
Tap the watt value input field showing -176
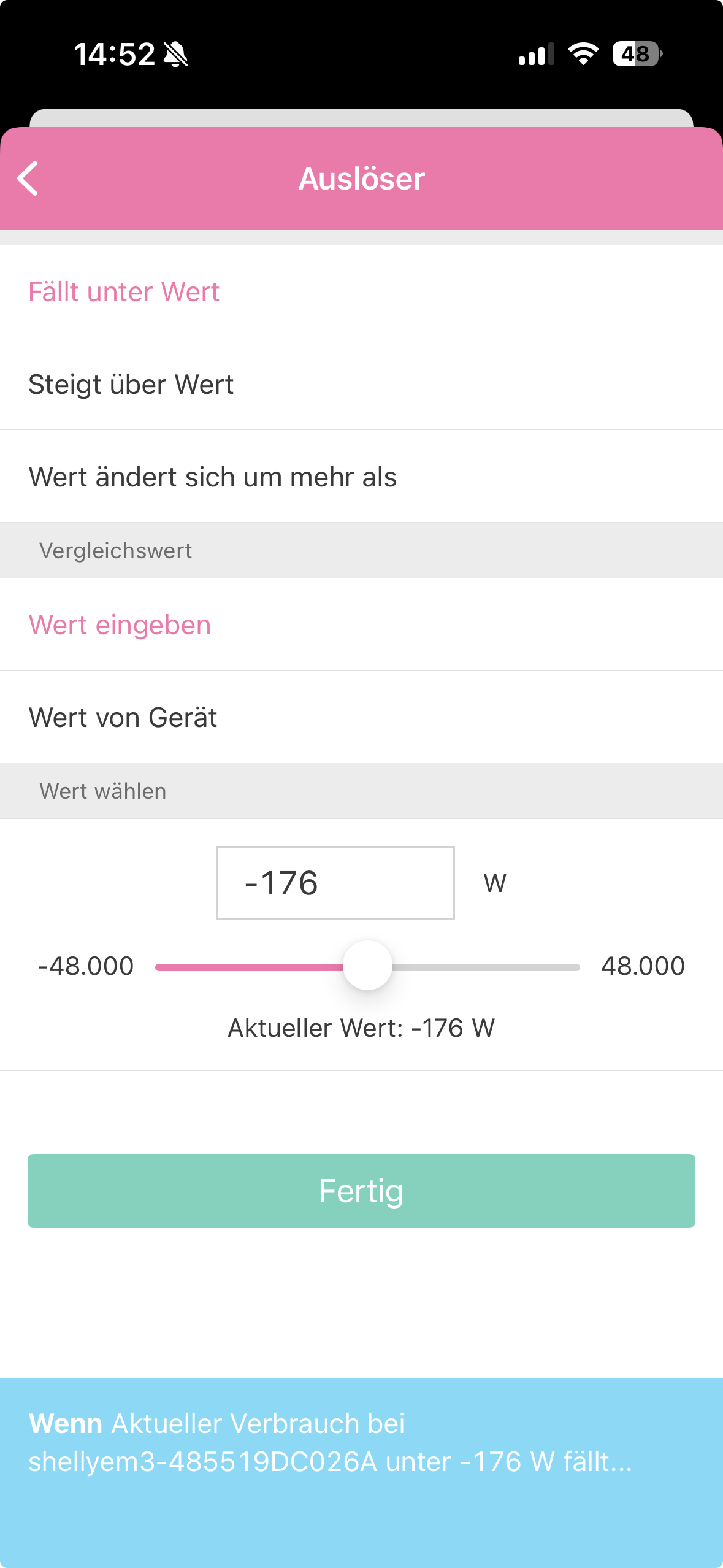(x=335, y=883)
